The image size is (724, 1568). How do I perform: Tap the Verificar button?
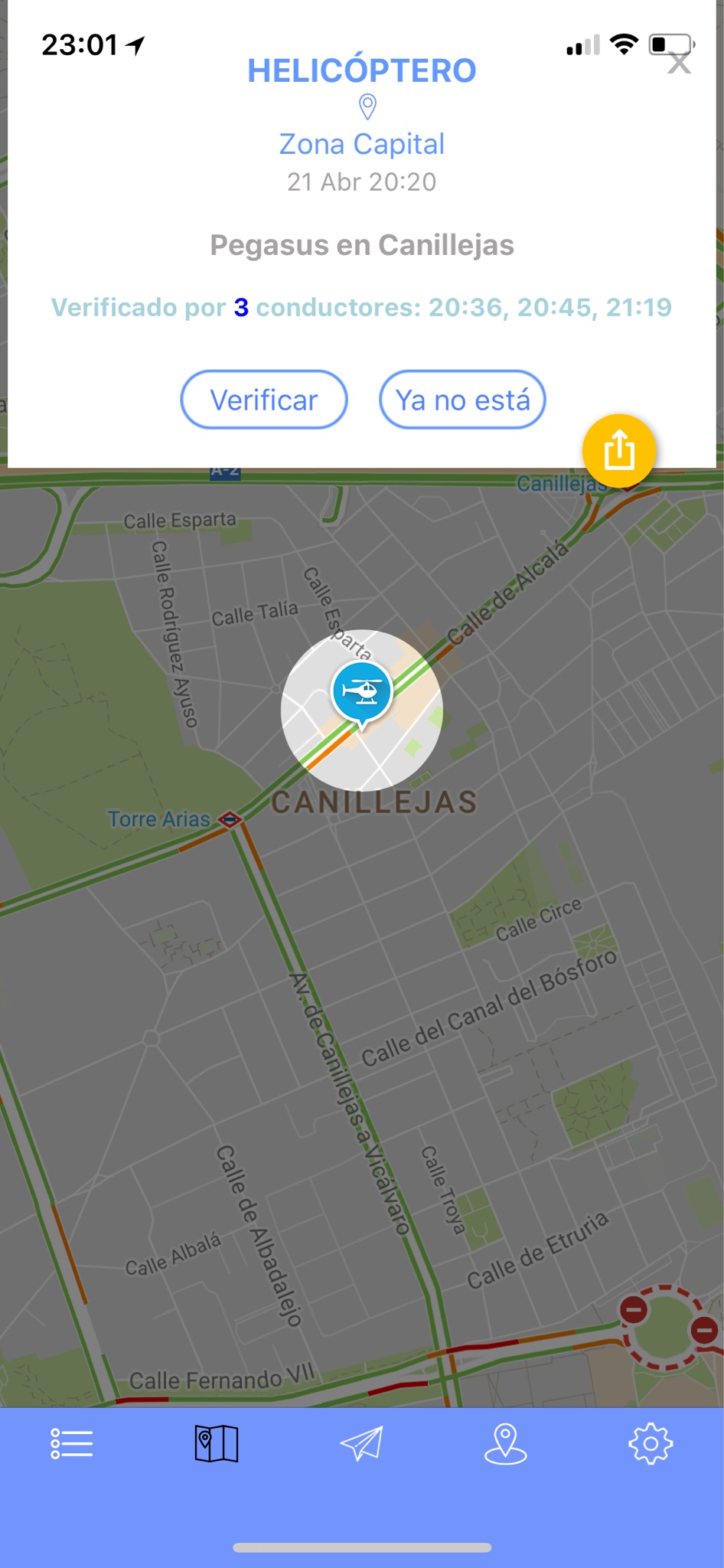pos(264,400)
